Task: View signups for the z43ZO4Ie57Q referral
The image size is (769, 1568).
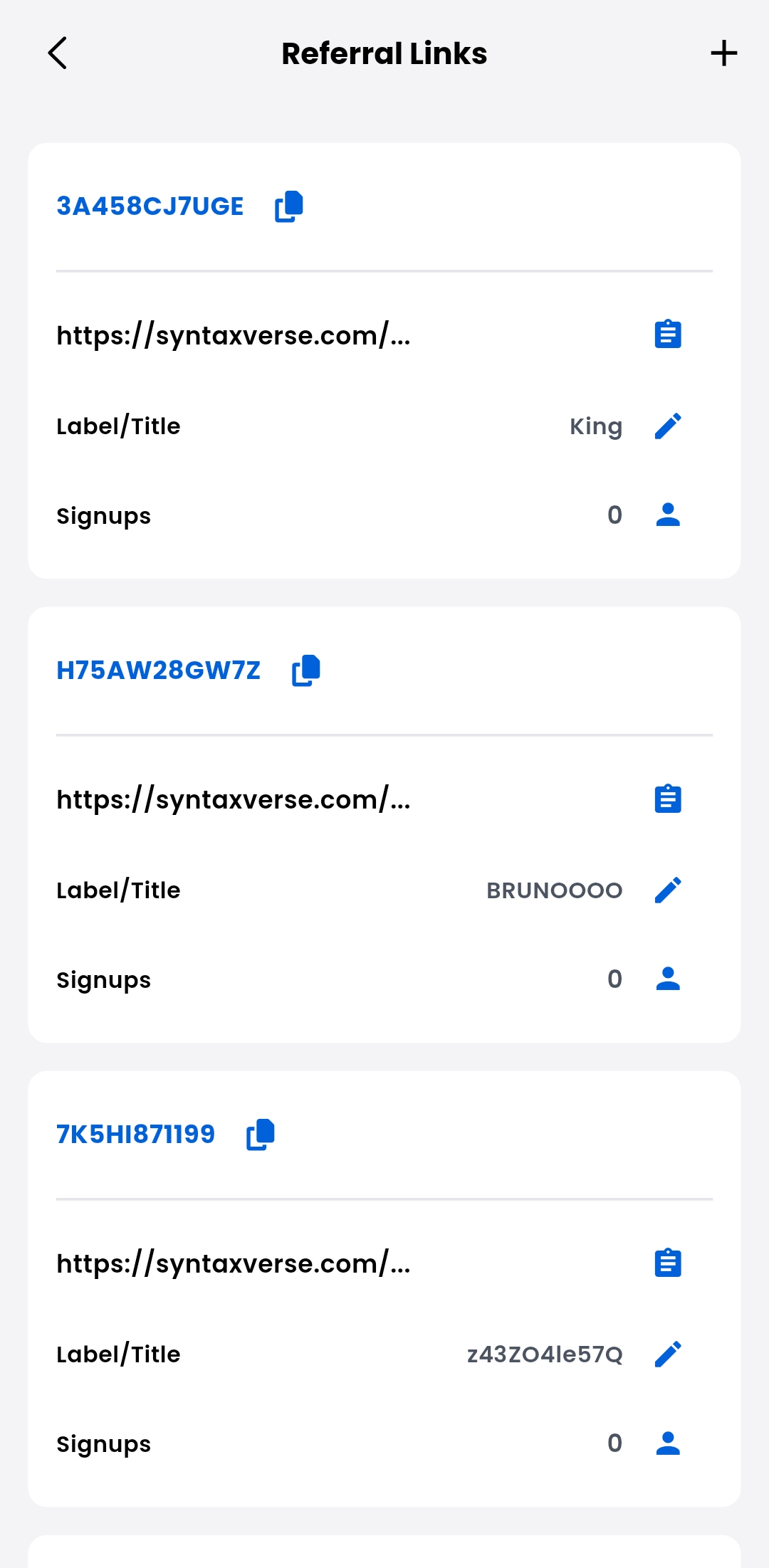Action: [x=668, y=1443]
